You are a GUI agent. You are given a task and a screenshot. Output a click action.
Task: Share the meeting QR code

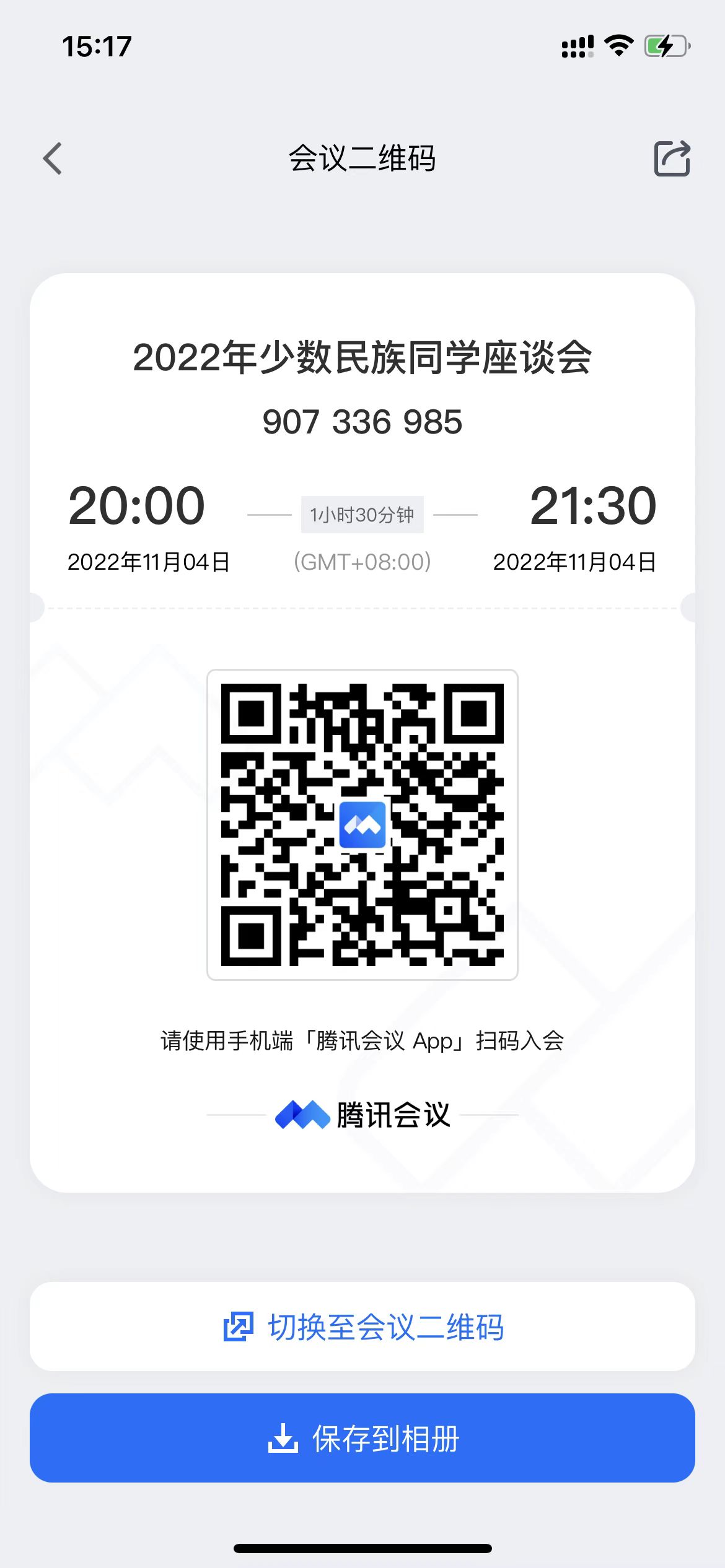point(672,159)
